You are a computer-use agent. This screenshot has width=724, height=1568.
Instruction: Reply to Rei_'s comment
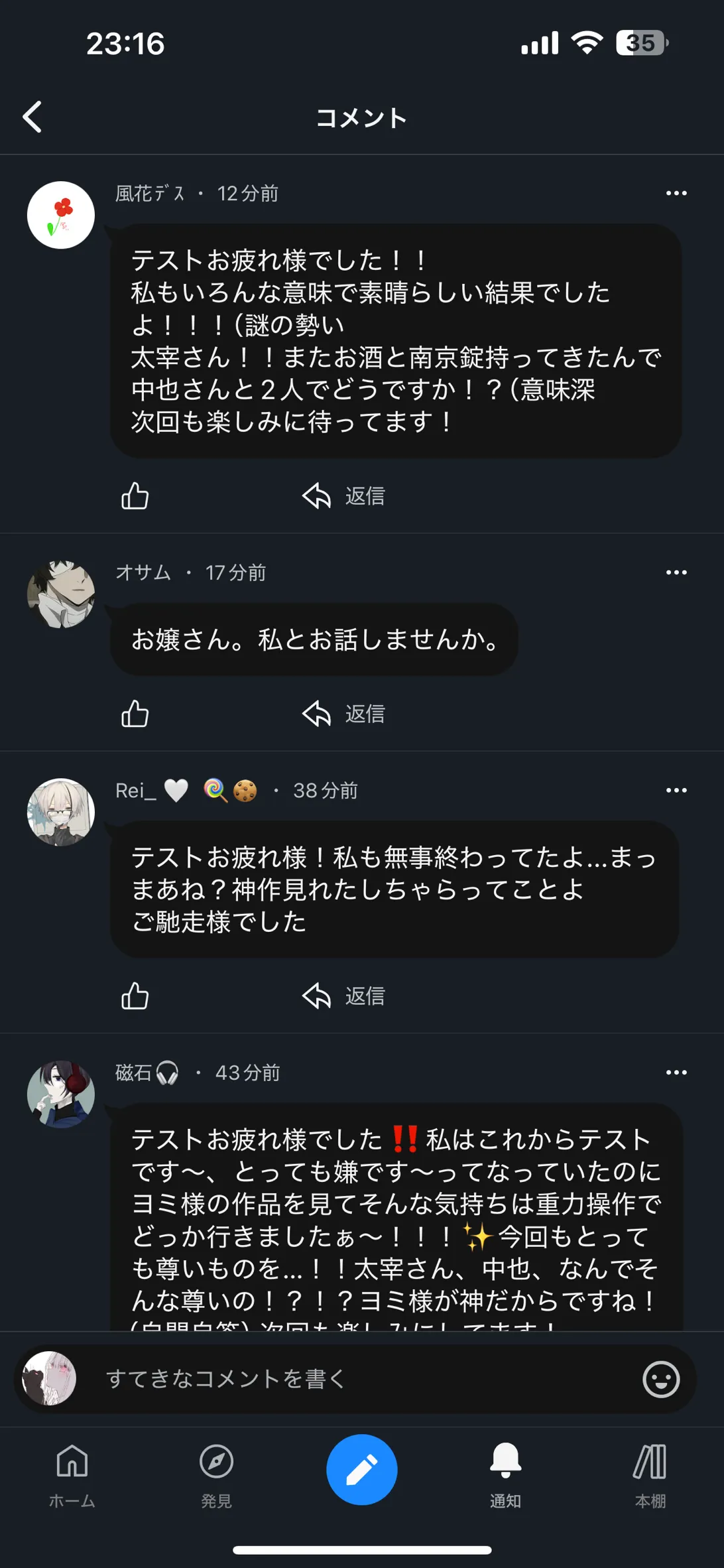[x=343, y=996]
